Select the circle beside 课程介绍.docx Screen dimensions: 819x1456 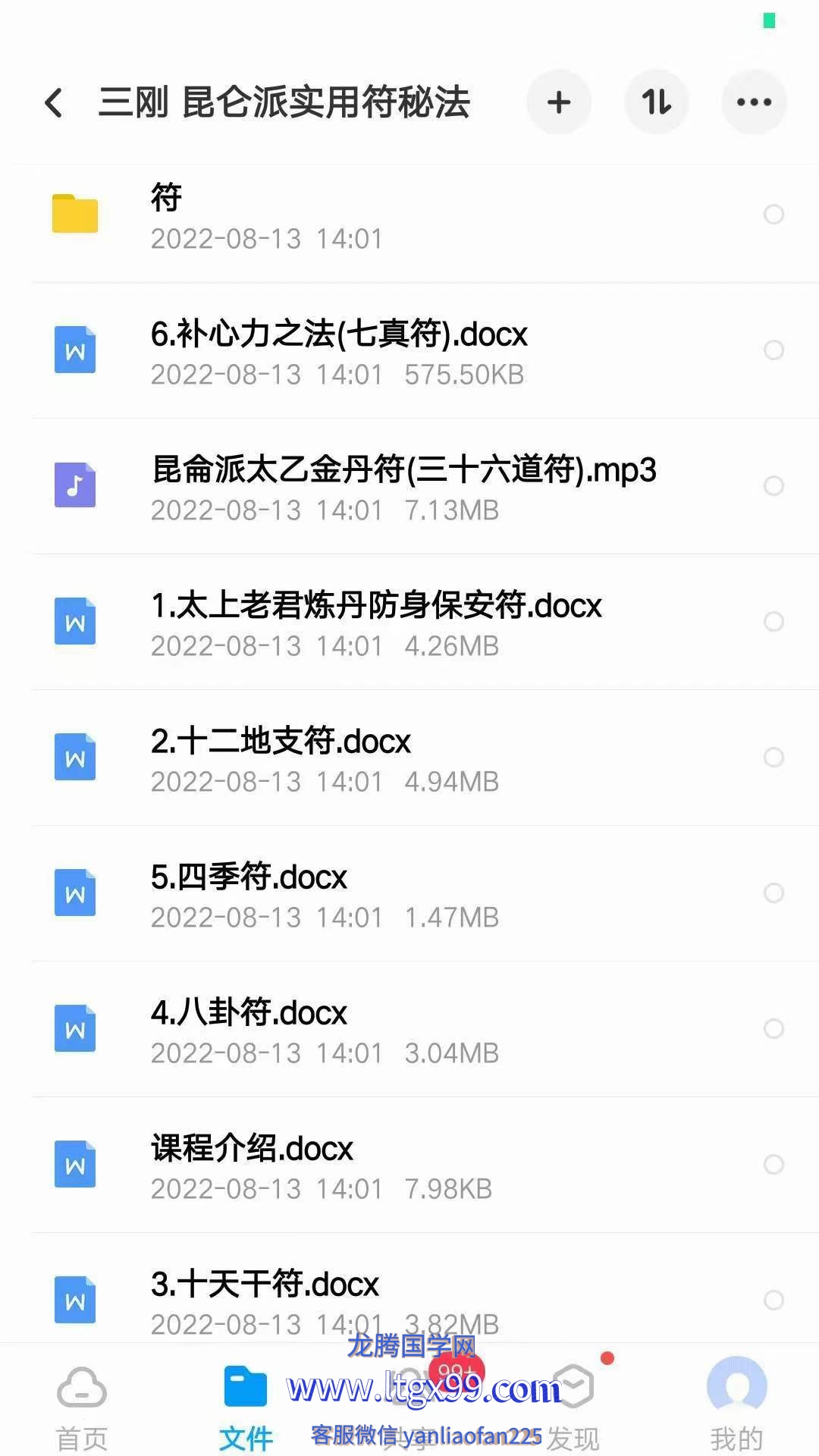tap(773, 1165)
